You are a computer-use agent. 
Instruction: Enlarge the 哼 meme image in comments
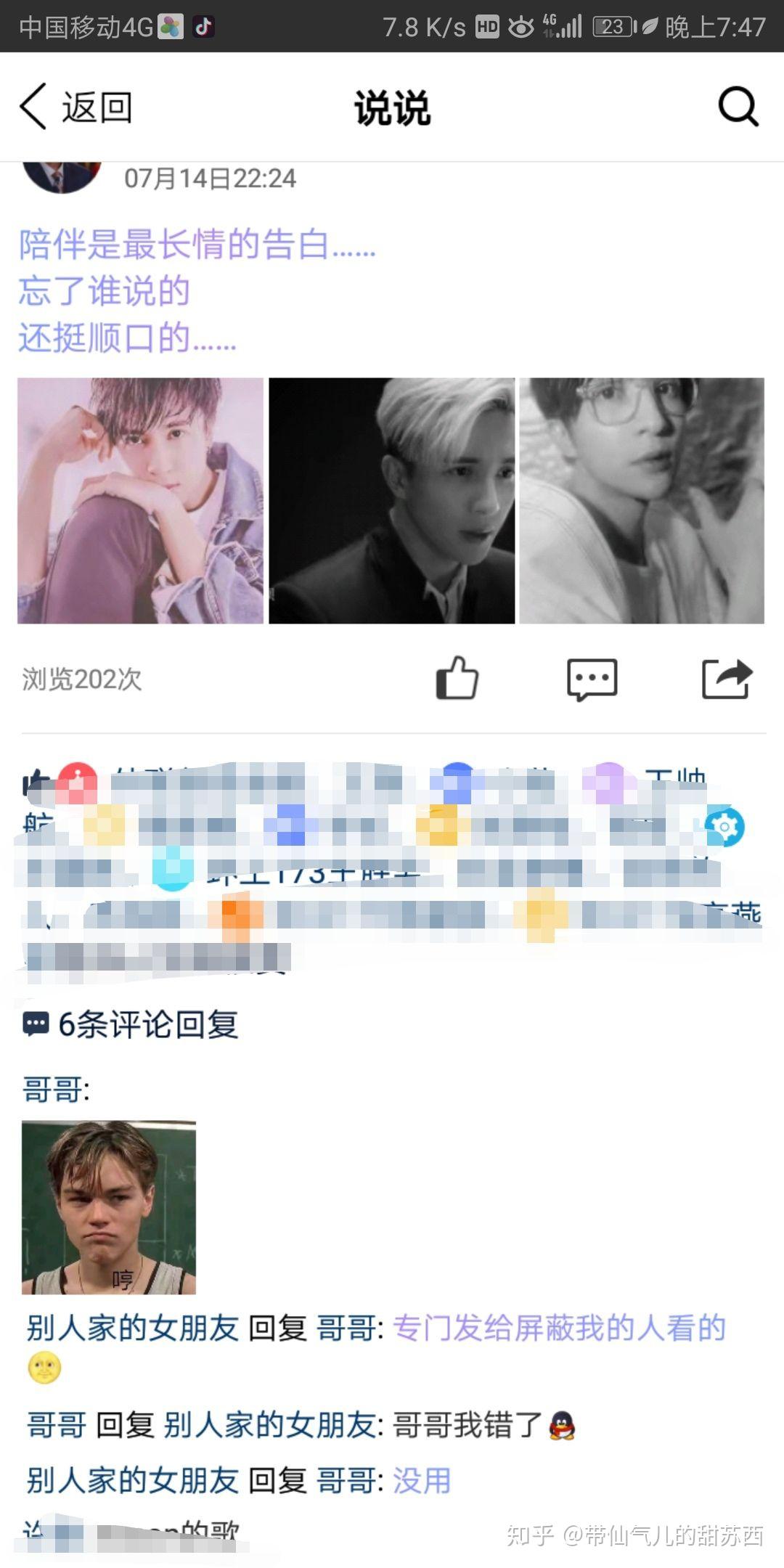[x=109, y=1206]
